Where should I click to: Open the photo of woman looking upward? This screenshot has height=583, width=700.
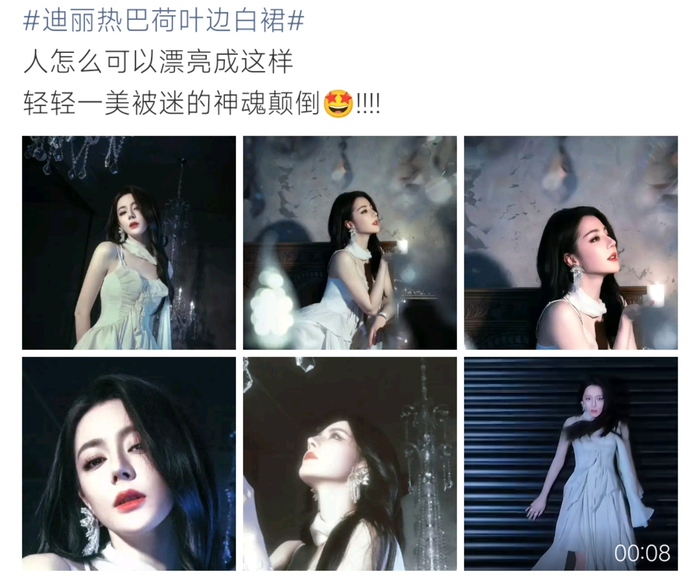[x=350, y=463]
